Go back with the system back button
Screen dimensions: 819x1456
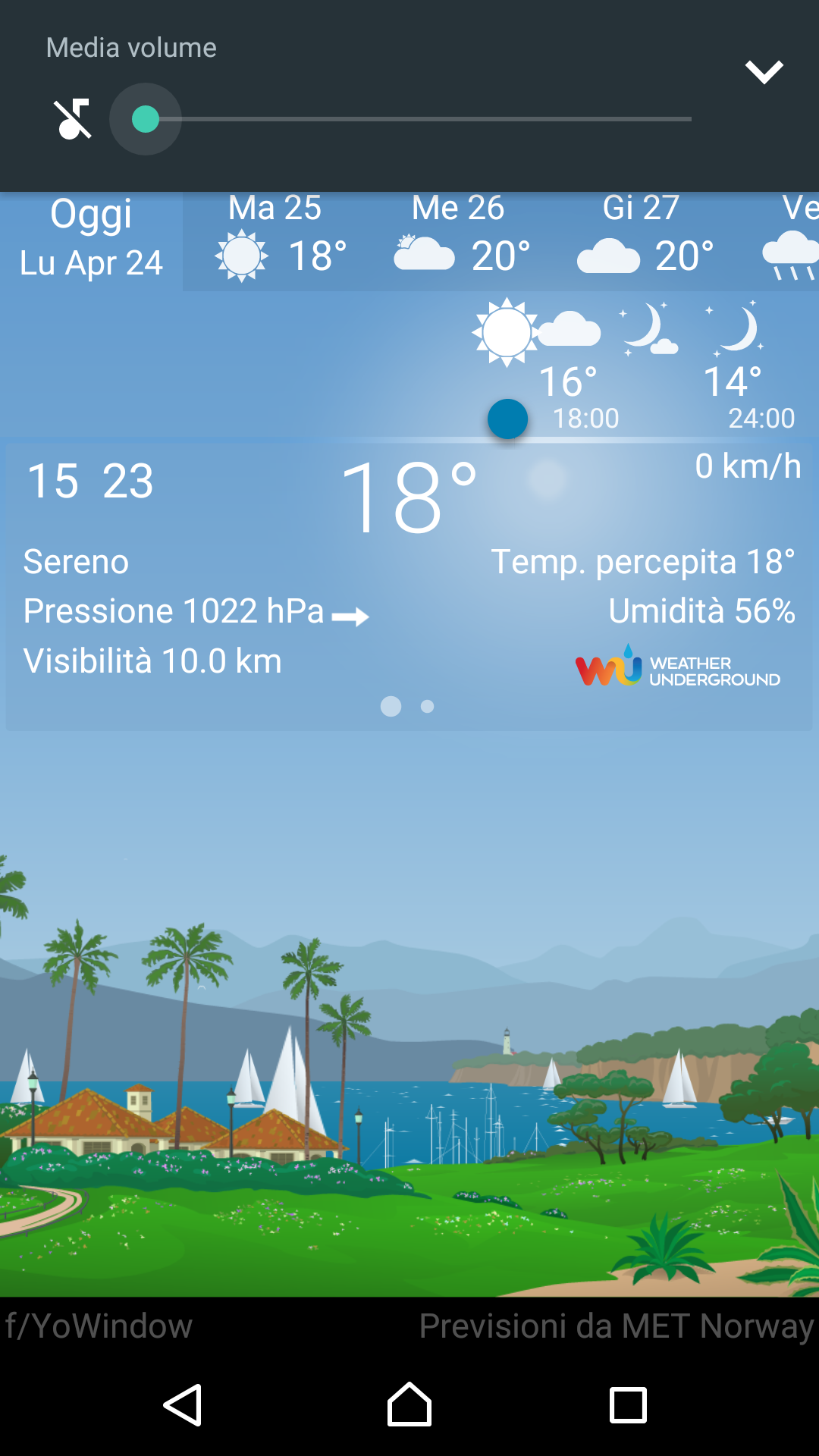(184, 1405)
